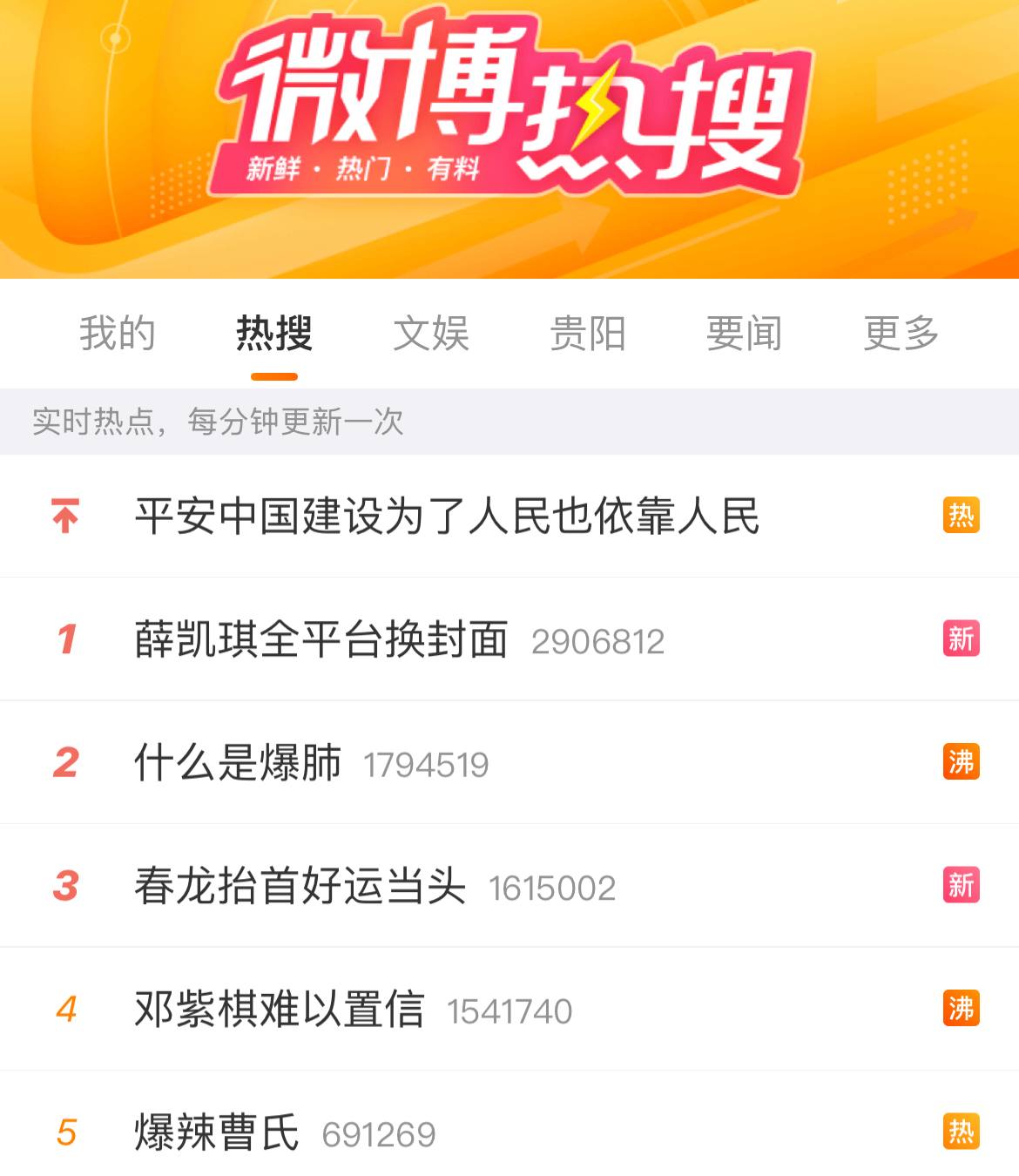Open the hot search 爆辣曹氏

click(217, 1132)
